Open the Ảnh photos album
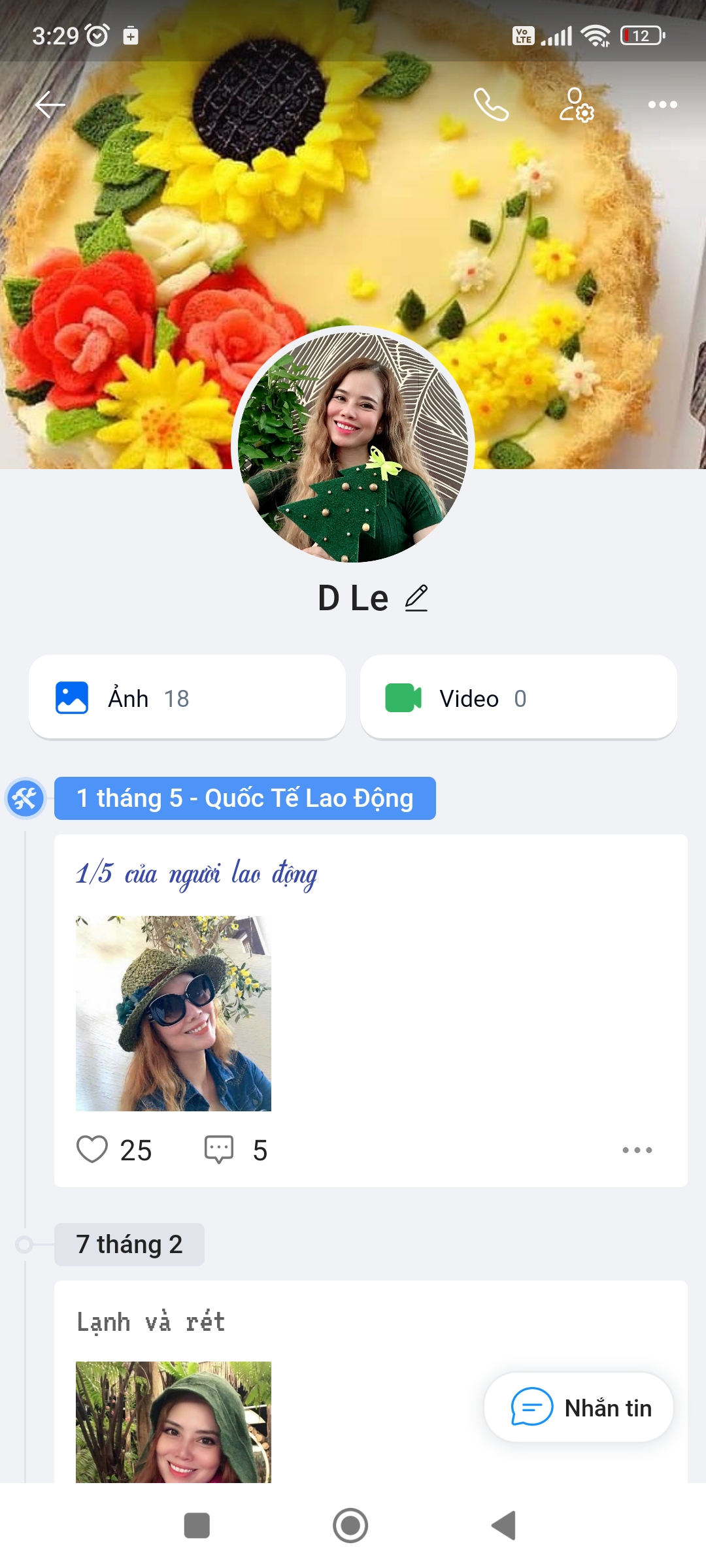The width and height of the screenshot is (706, 1568). [x=187, y=698]
